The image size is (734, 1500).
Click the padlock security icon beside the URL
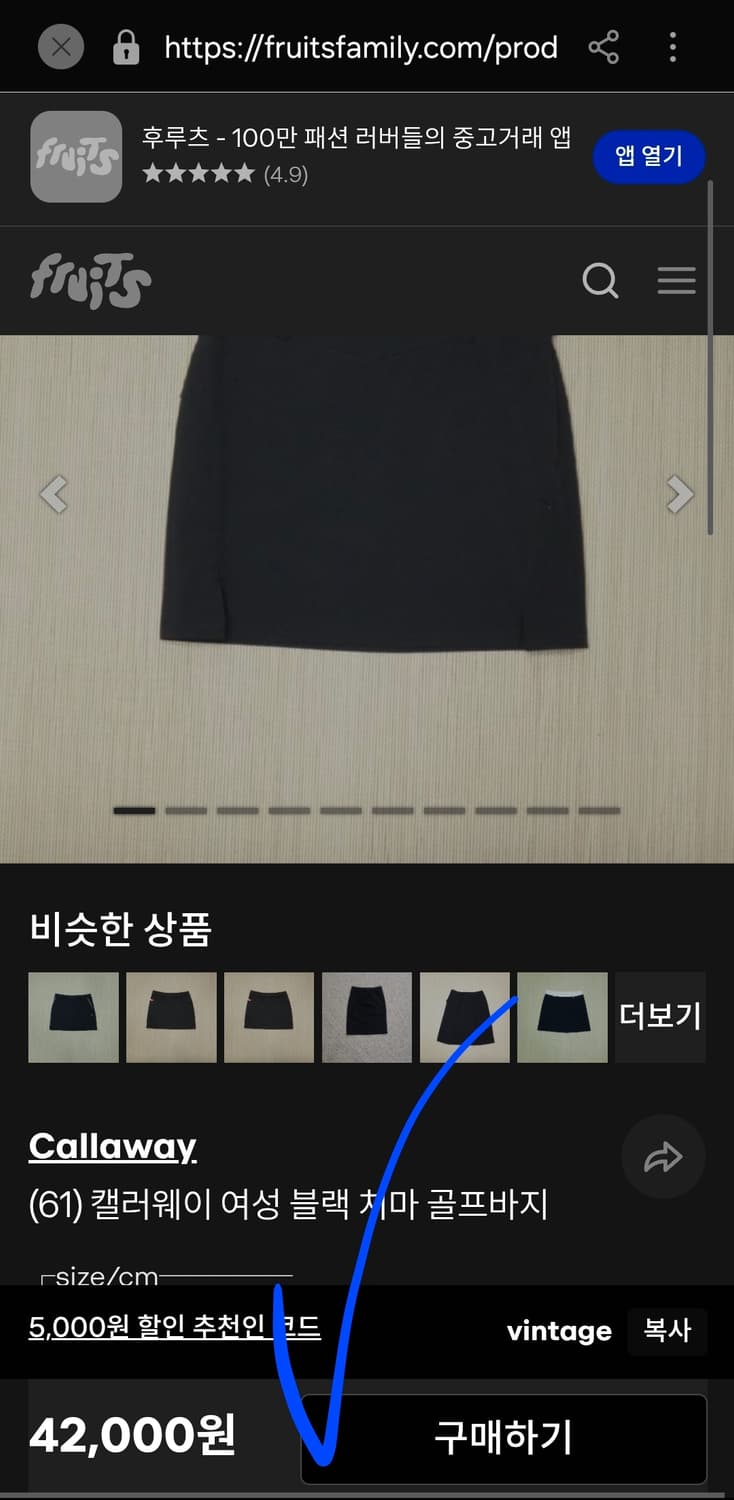click(x=122, y=47)
